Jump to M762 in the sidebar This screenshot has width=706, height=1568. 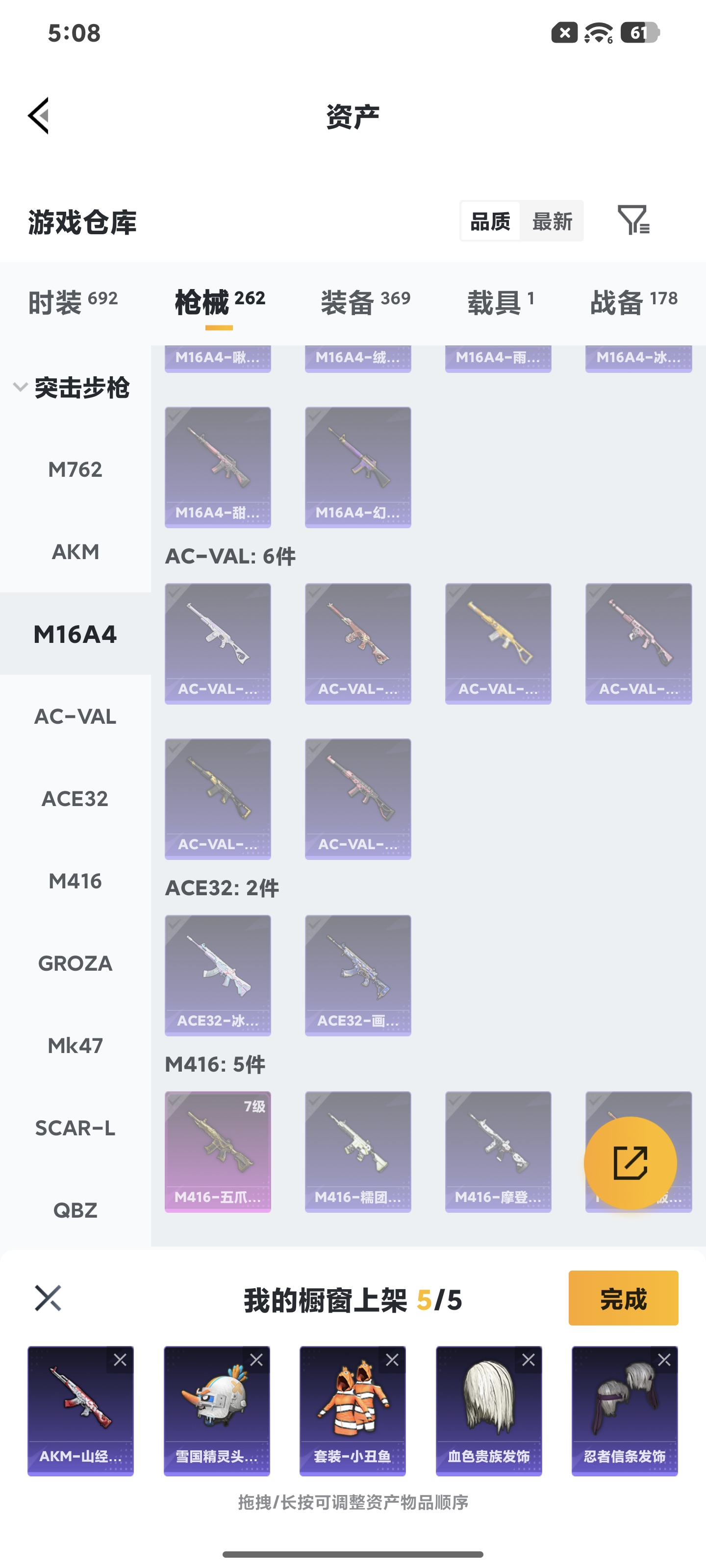pyautogui.click(x=76, y=469)
